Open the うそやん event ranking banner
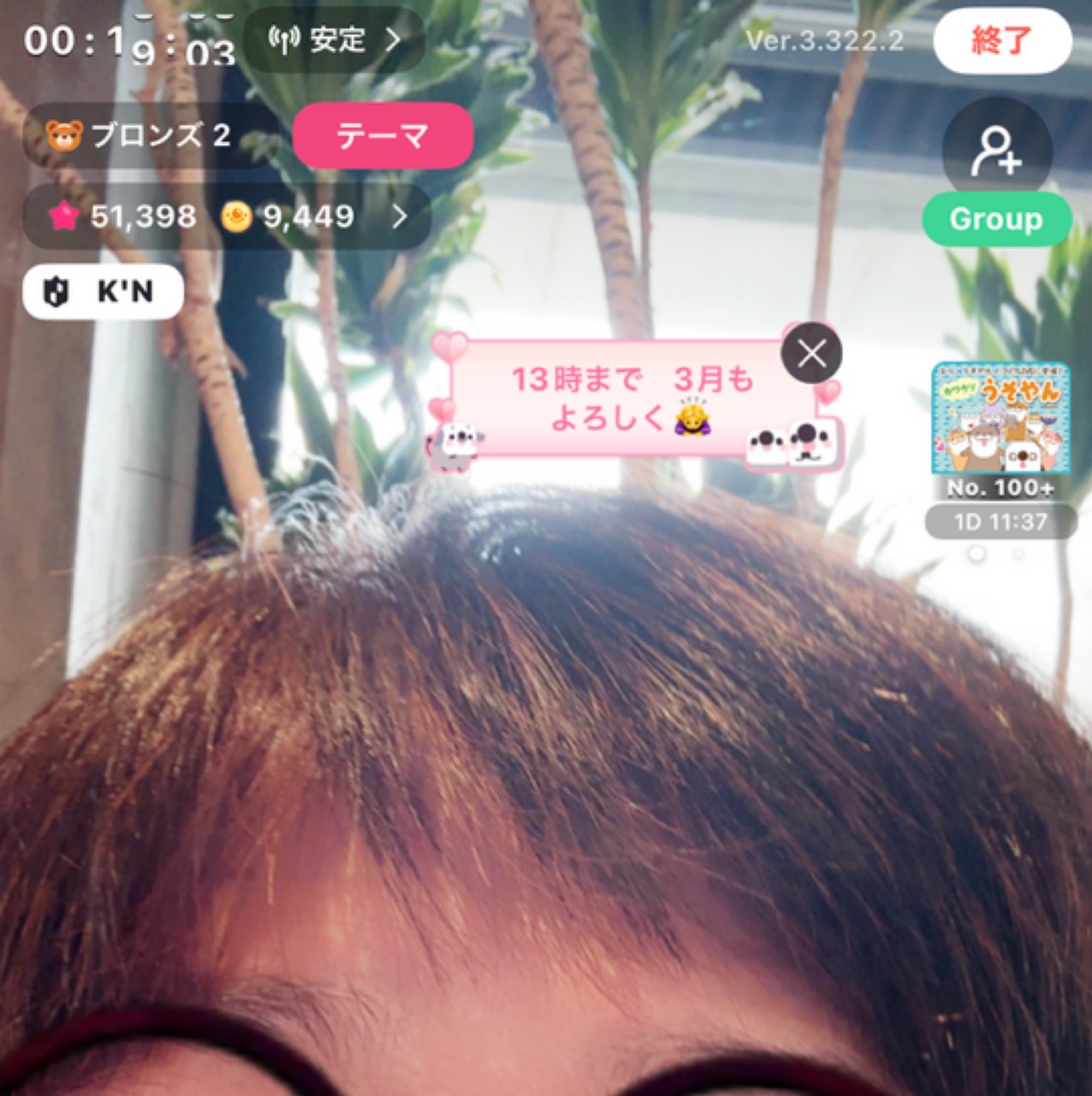The height and width of the screenshot is (1096, 1092). 1000,418
